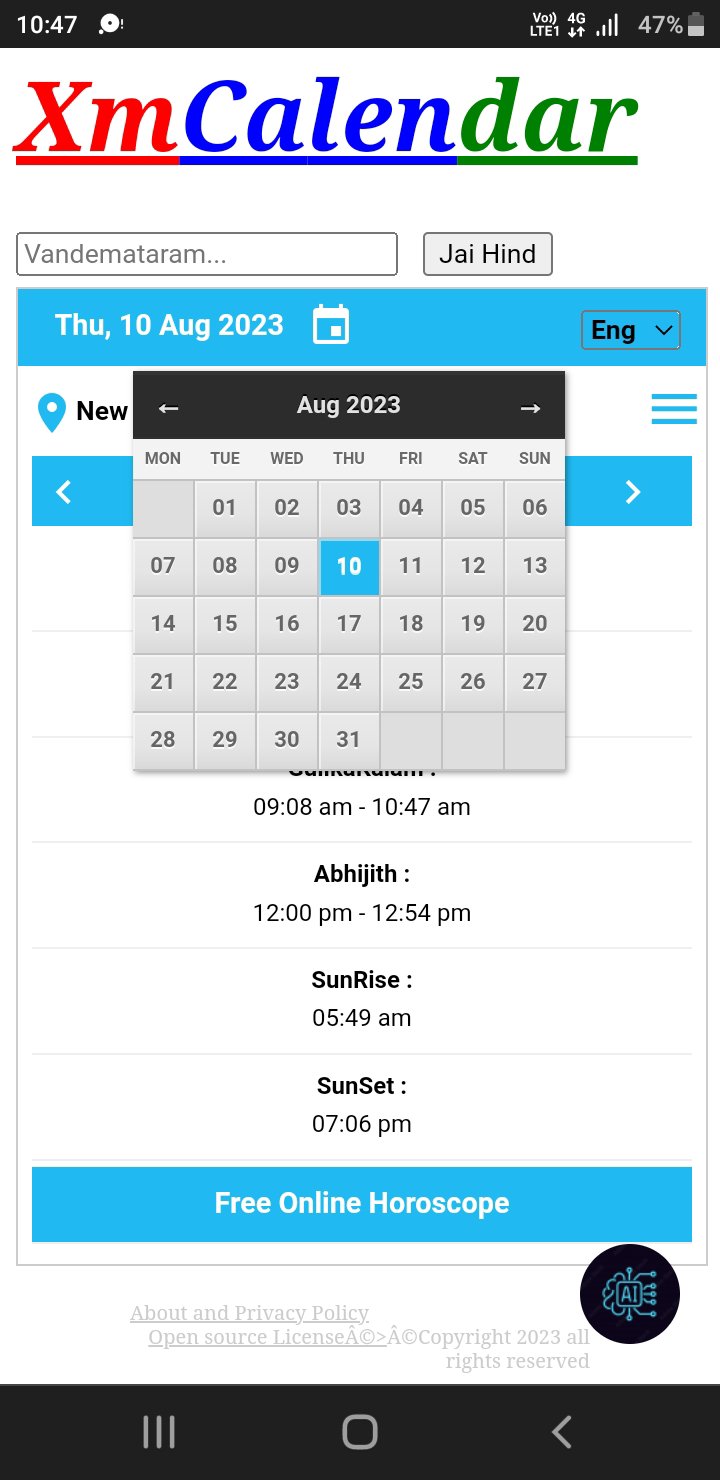Tap the XmCalendar header link
The width and height of the screenshot is (720, 1480).
click(x=326, y=118)
